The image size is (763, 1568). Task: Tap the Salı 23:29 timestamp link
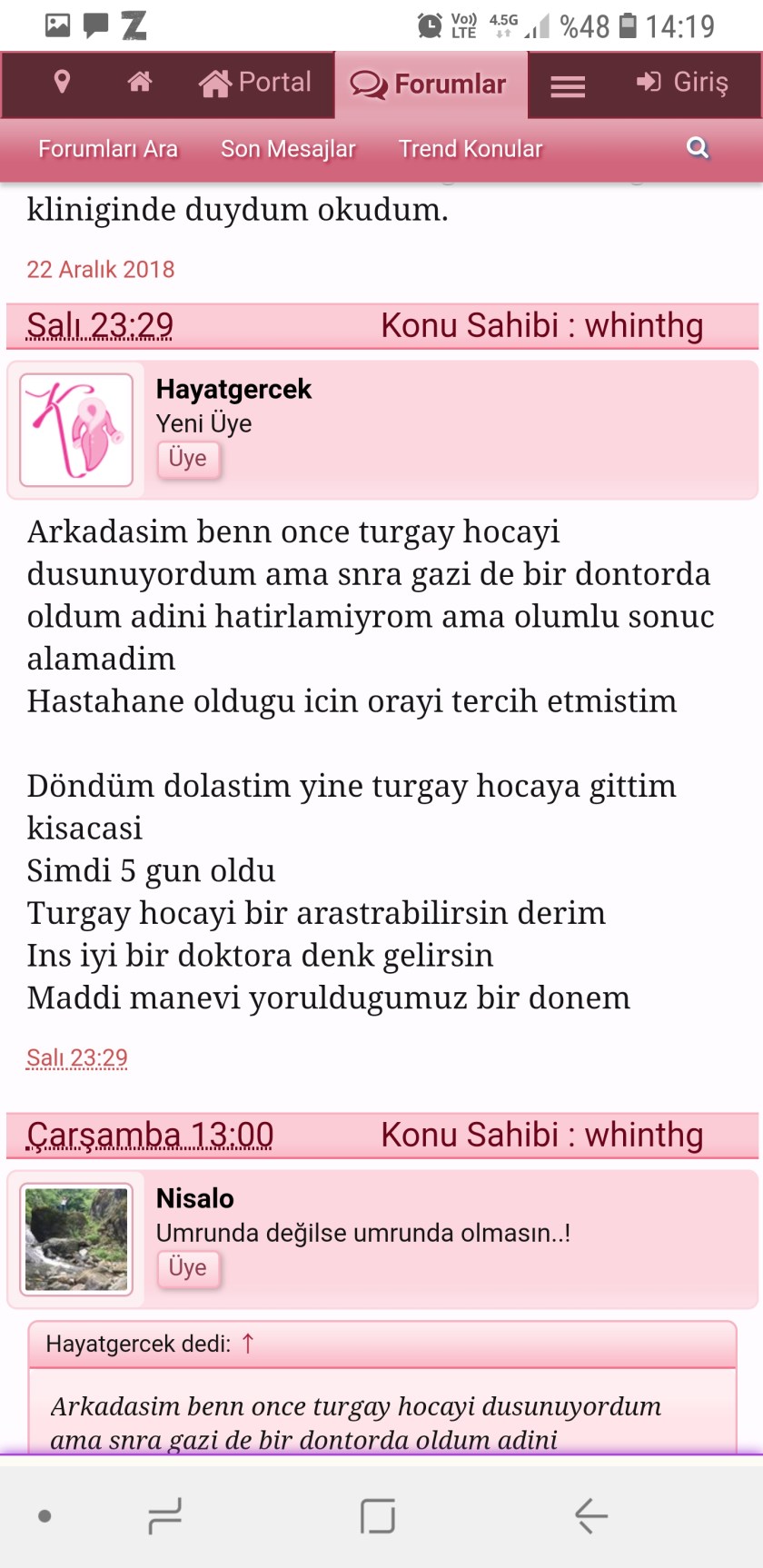tap(76, 1057)
